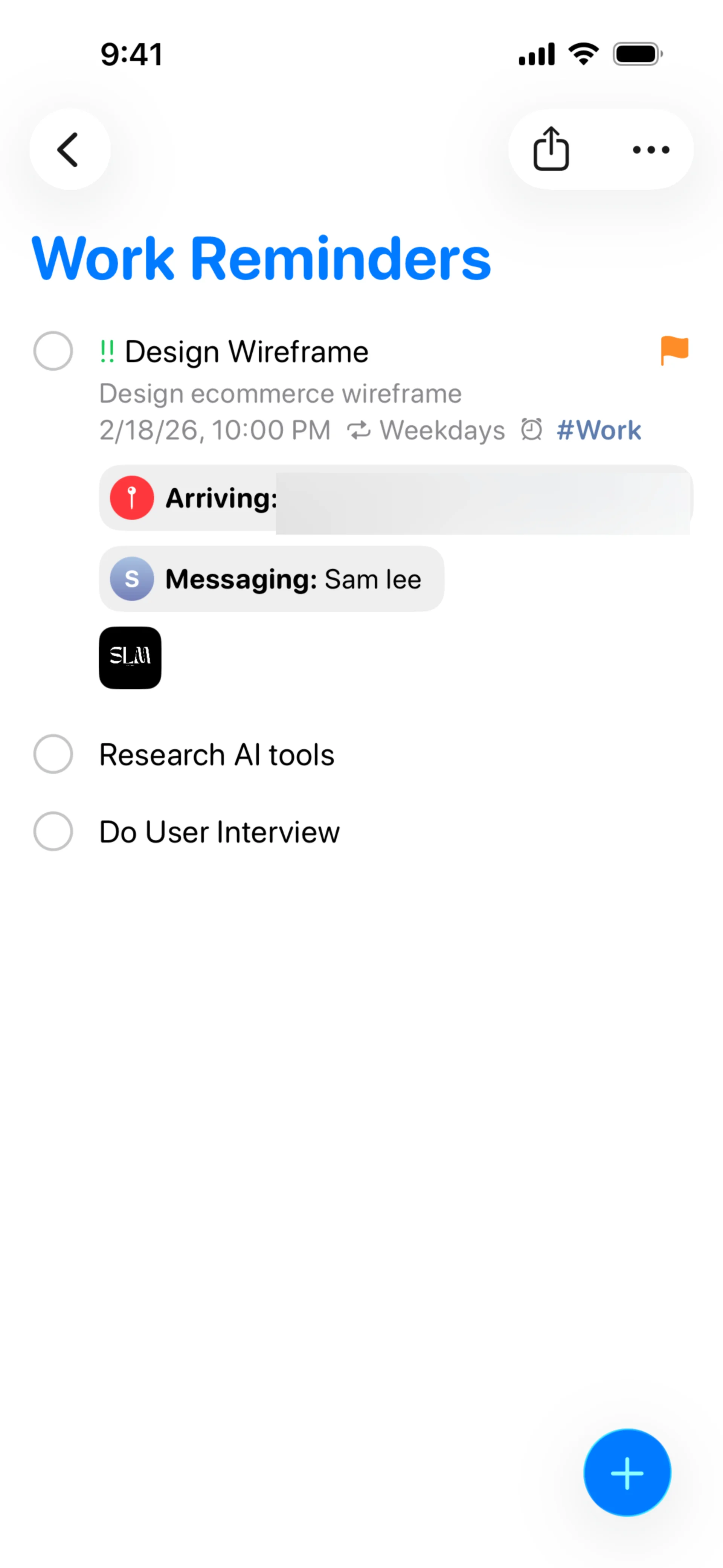Open the Messaging: Sam lee chip
The width and height of the screenshot is (723, 1568).
272,579
